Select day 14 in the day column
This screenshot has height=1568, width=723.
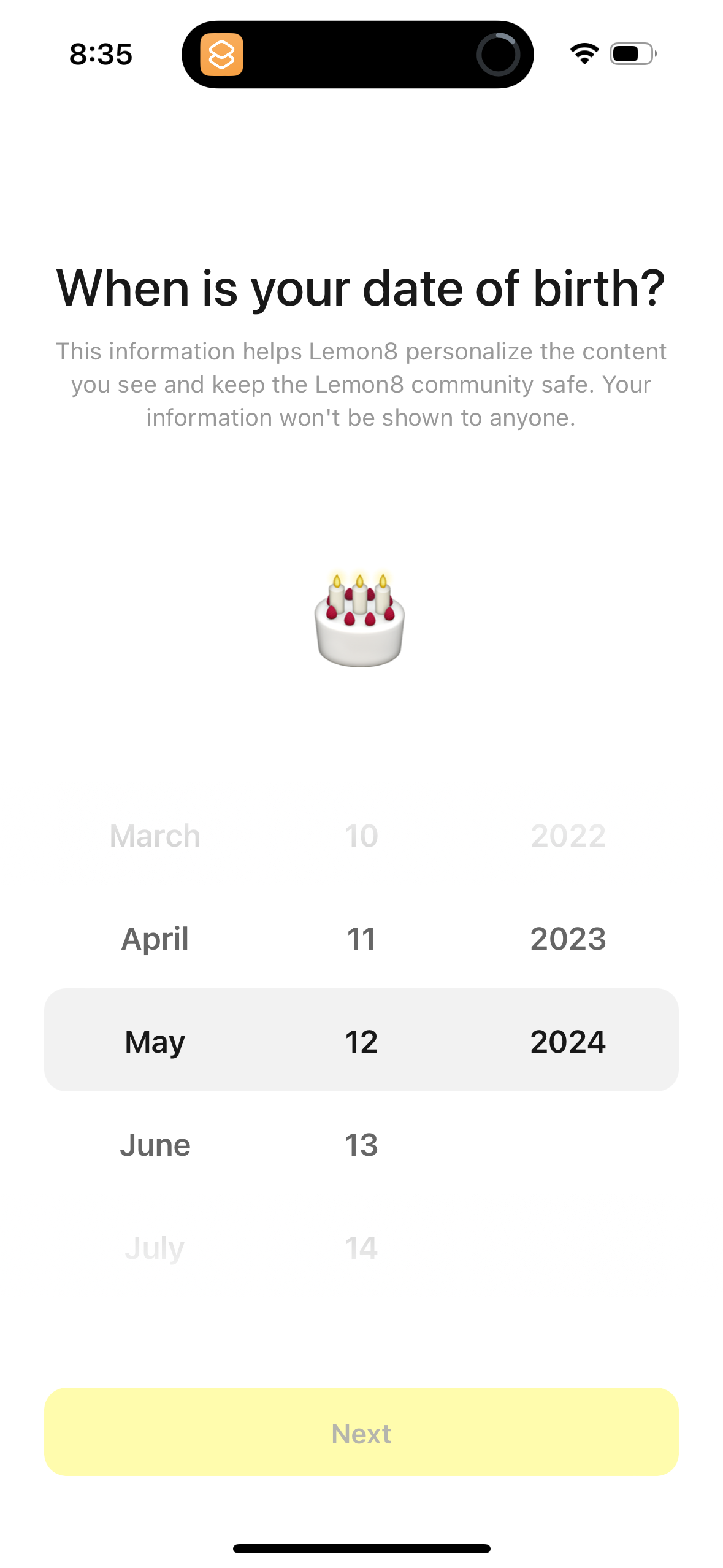click(361, 1247)
